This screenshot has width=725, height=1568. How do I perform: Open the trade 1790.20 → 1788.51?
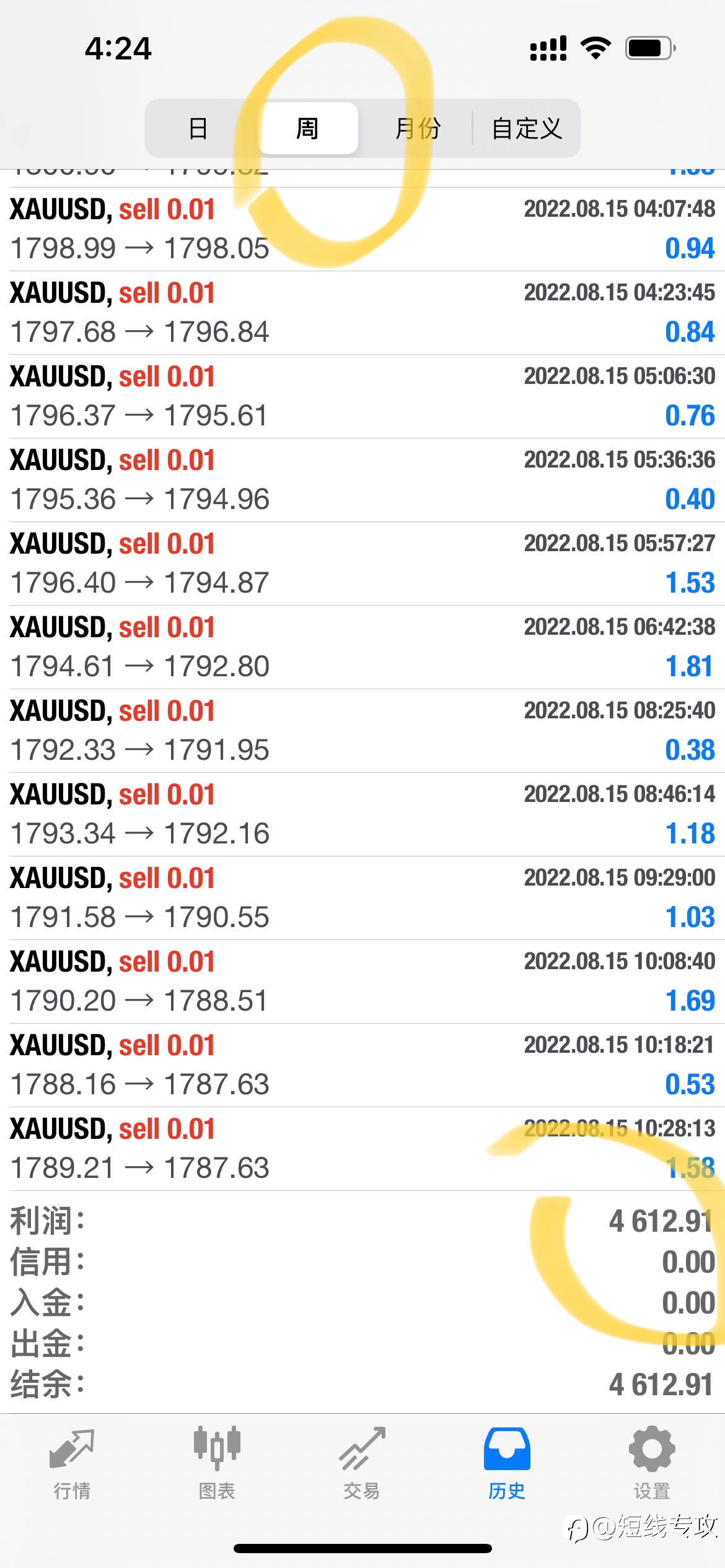tap(362, 982)
